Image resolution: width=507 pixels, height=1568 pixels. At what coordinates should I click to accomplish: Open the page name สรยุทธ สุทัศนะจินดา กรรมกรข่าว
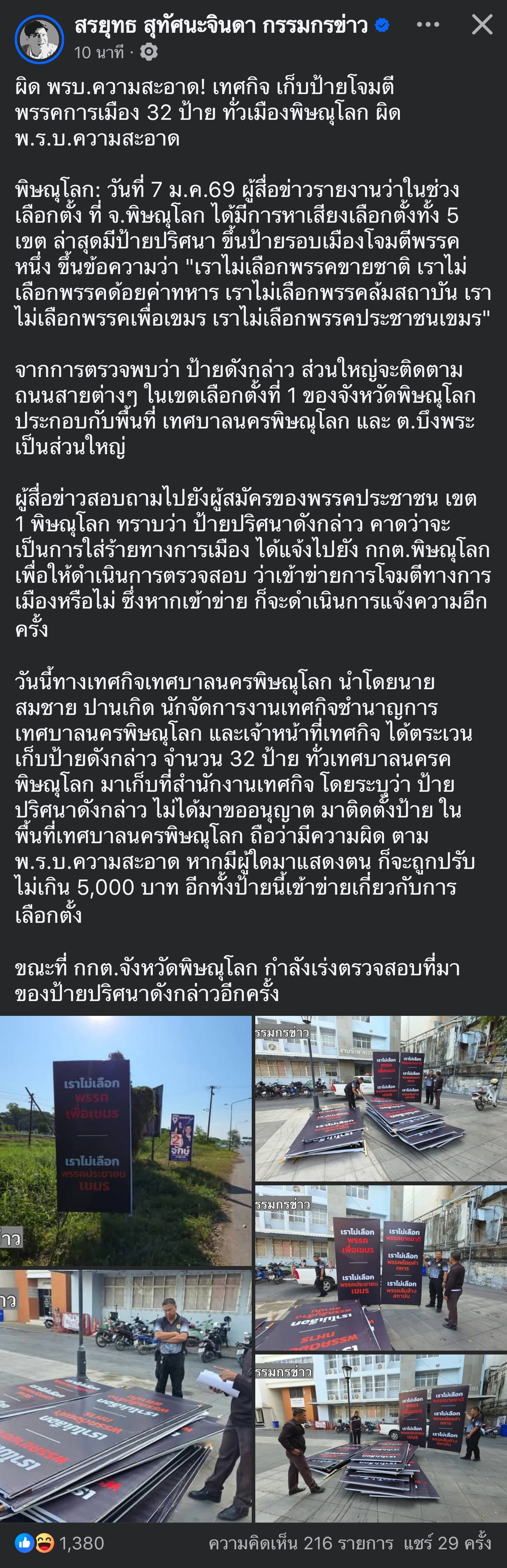[221, 26]
